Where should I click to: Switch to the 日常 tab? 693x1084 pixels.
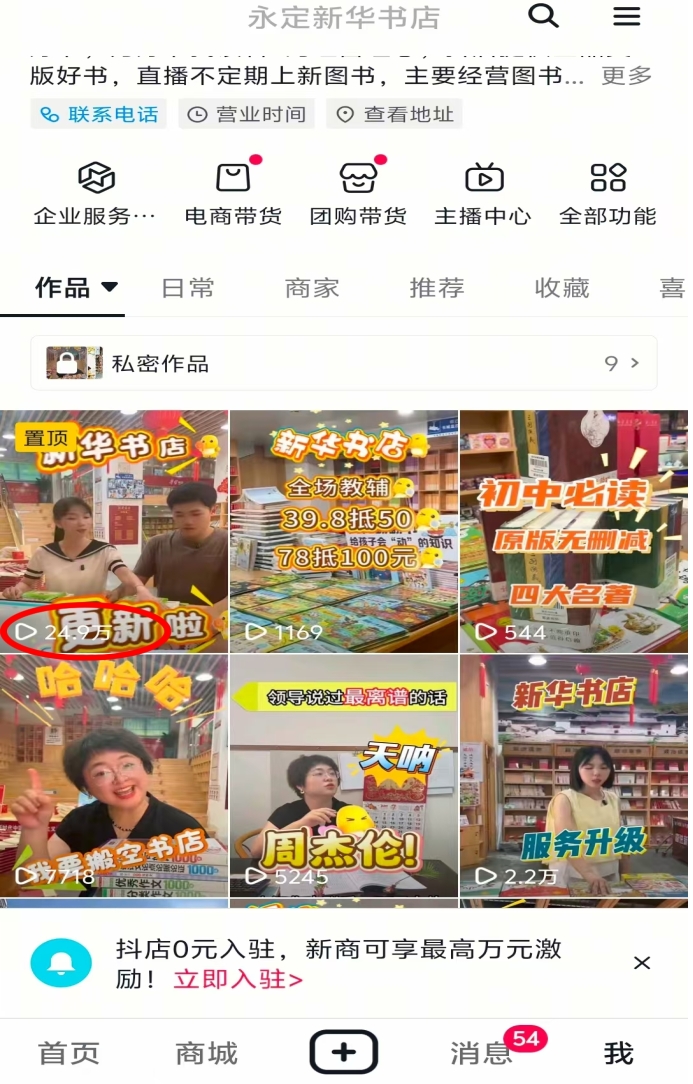188,288
